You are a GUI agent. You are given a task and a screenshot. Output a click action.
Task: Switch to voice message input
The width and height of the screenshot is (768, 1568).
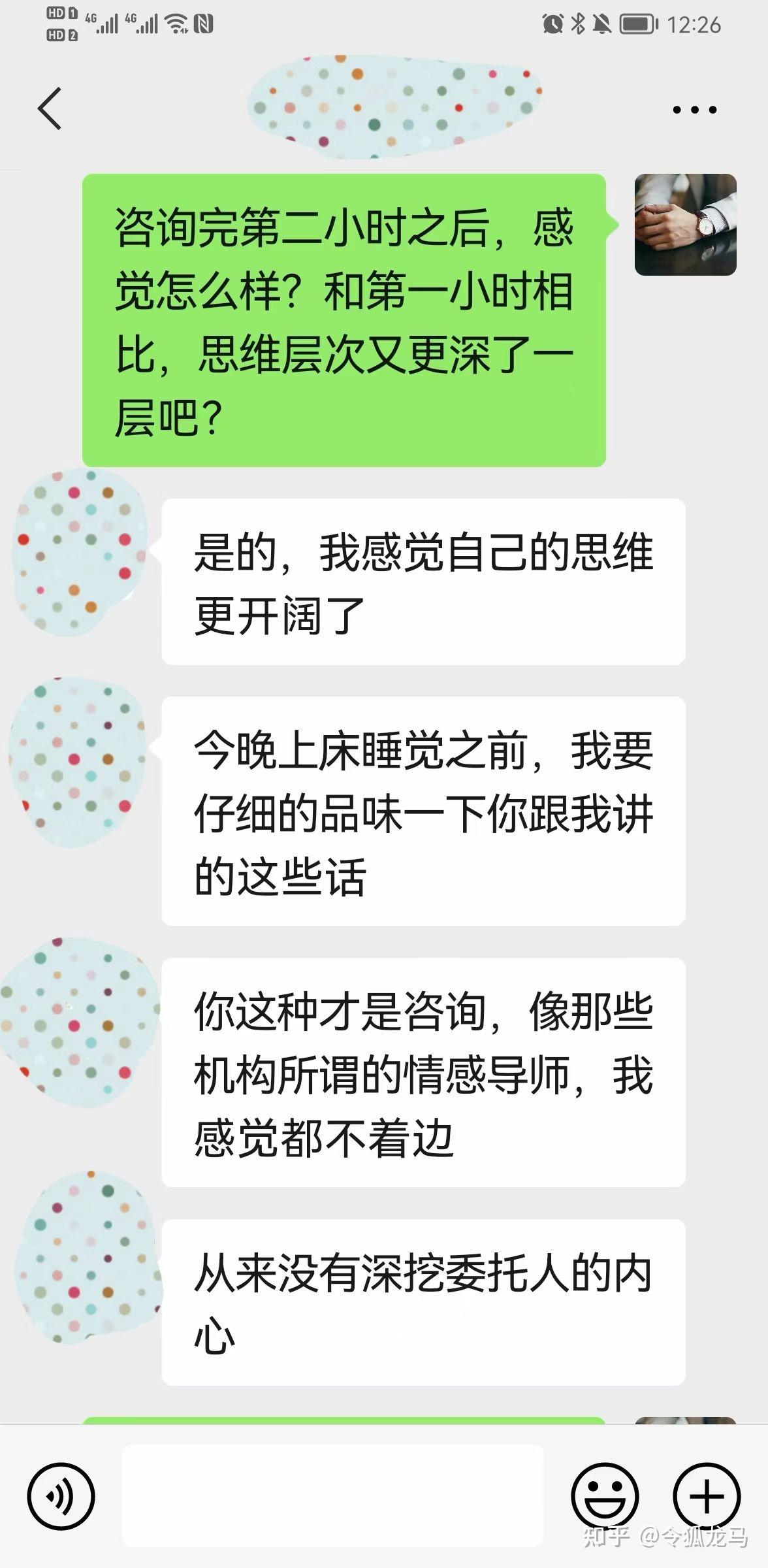coord(61,1495)
